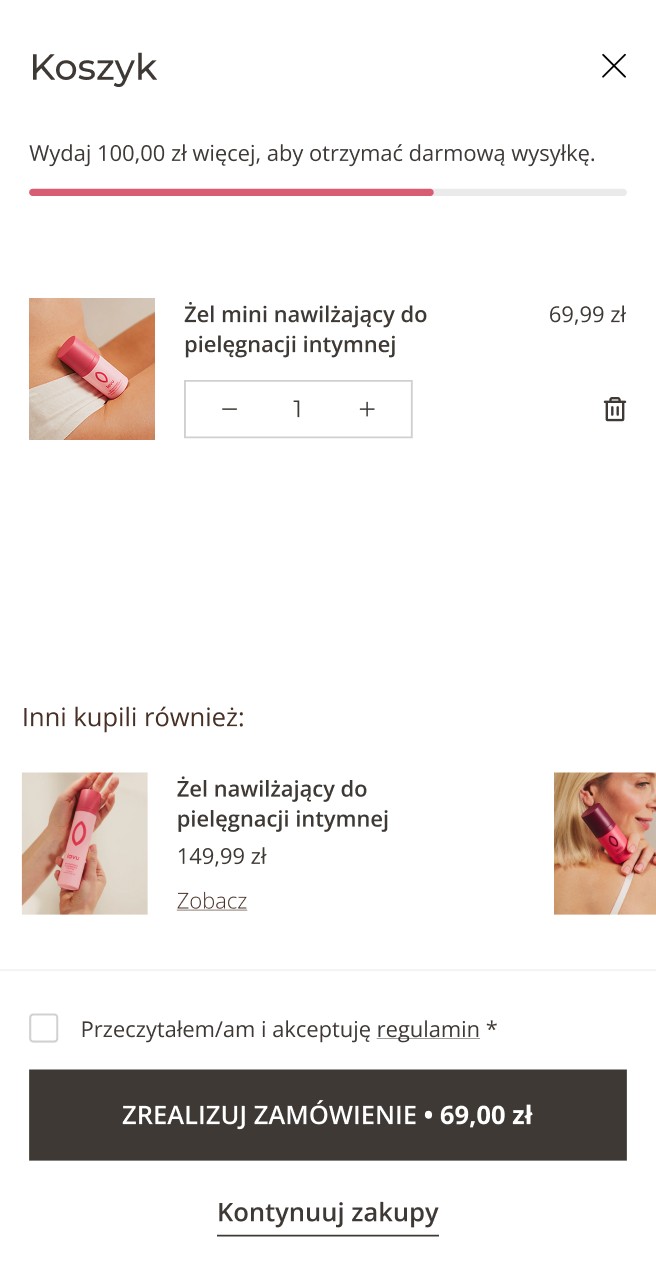Open the regulamin link
This screenshot has width=656, height=1281.
pyautogui.click(x=428, y=1029)
